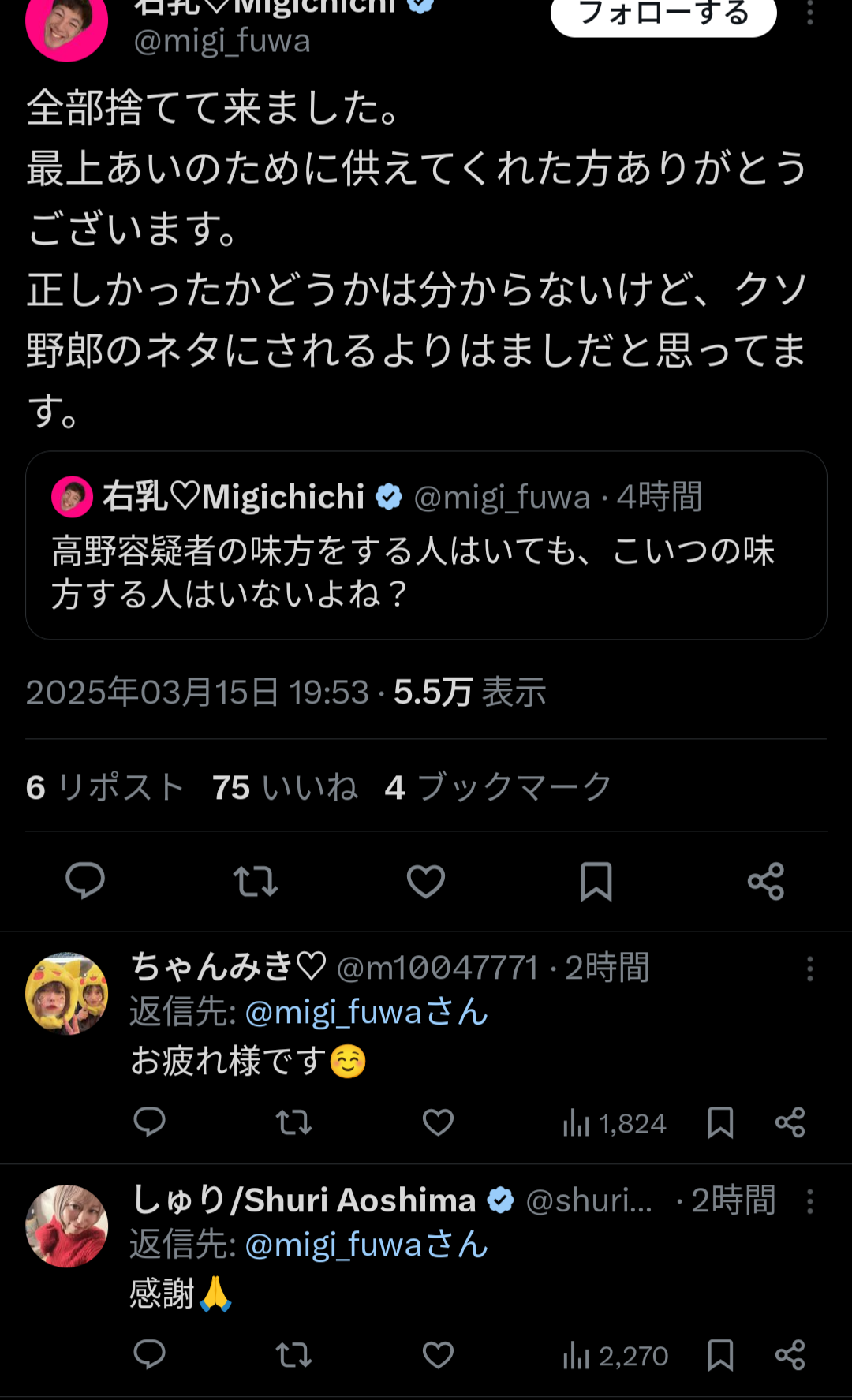This screenshot has height=1400, width=852.
Task: Repost the main post
Action: pyautogui.click(x=256, y=881)
